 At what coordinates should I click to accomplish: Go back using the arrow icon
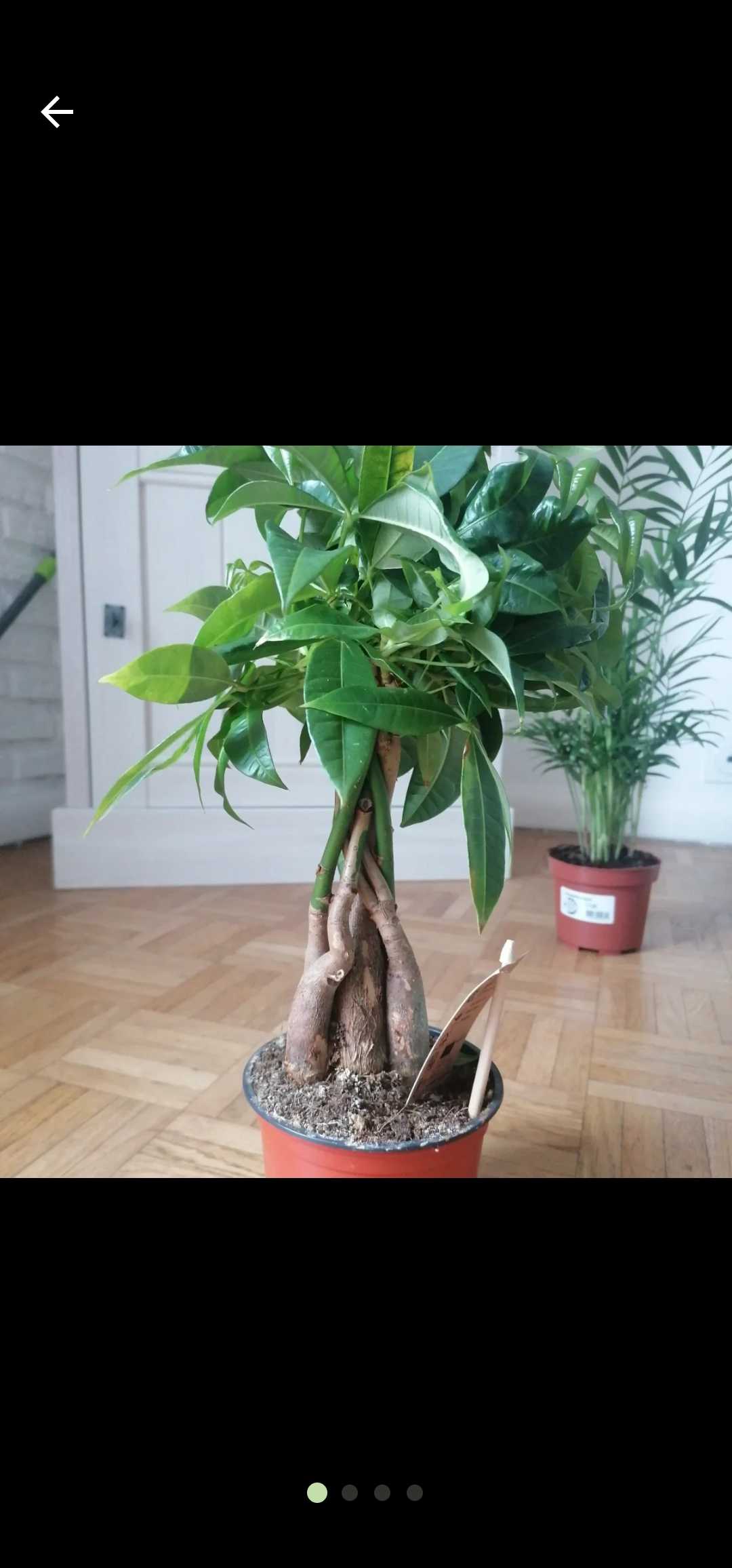57,112
